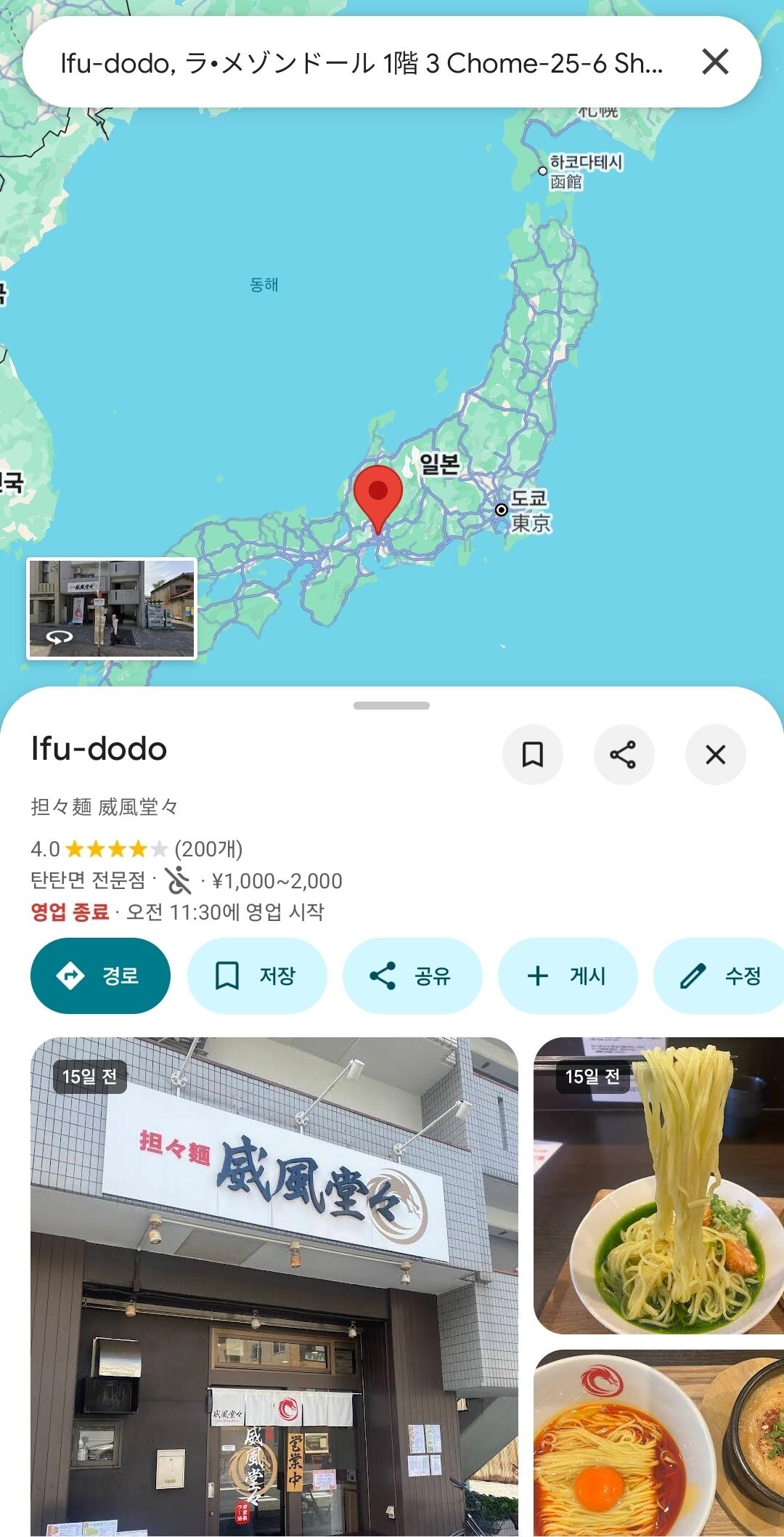View the green soup noodle photo

click(658, 1185)
